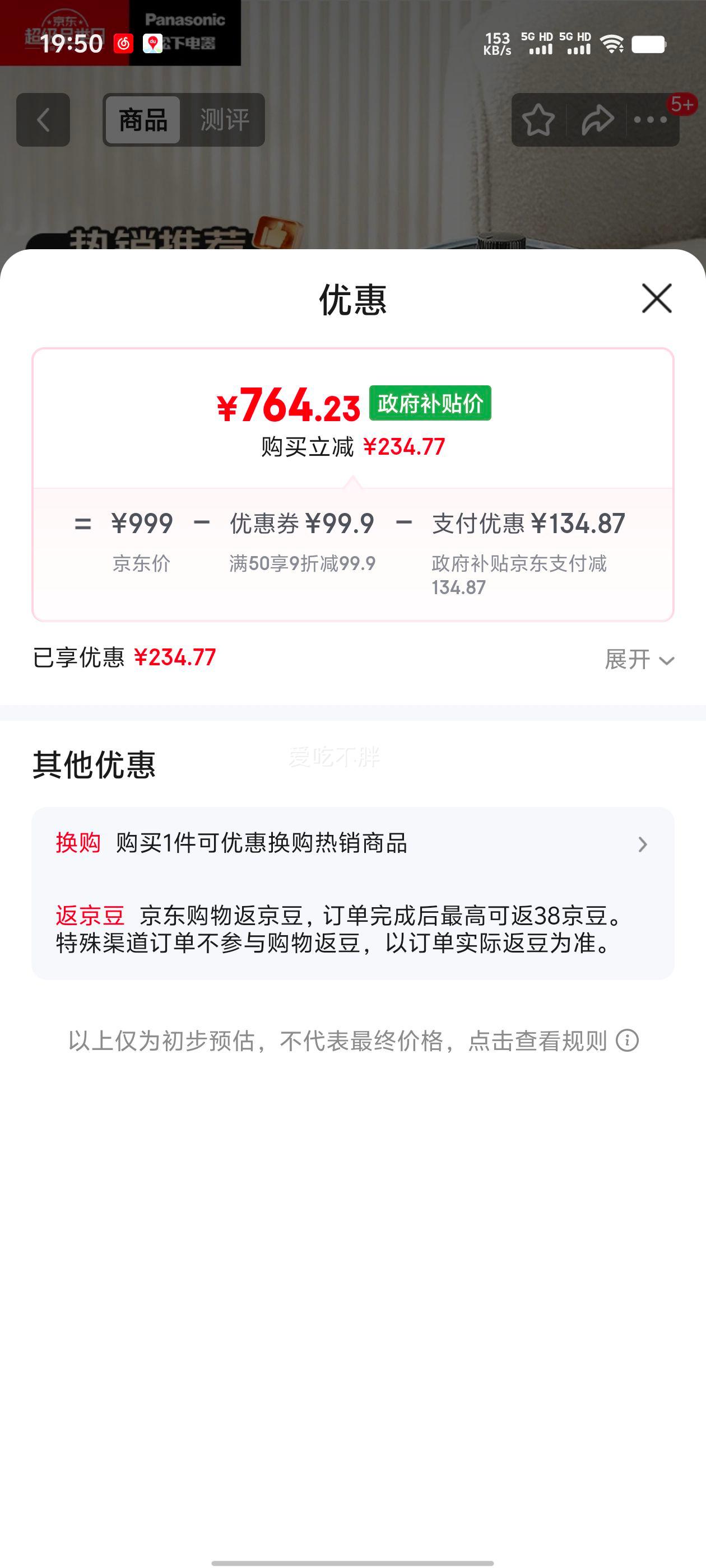This screenshot has height=1568, width=706.
Task: Click the back arrow at top left
Action: pos(43,119)
